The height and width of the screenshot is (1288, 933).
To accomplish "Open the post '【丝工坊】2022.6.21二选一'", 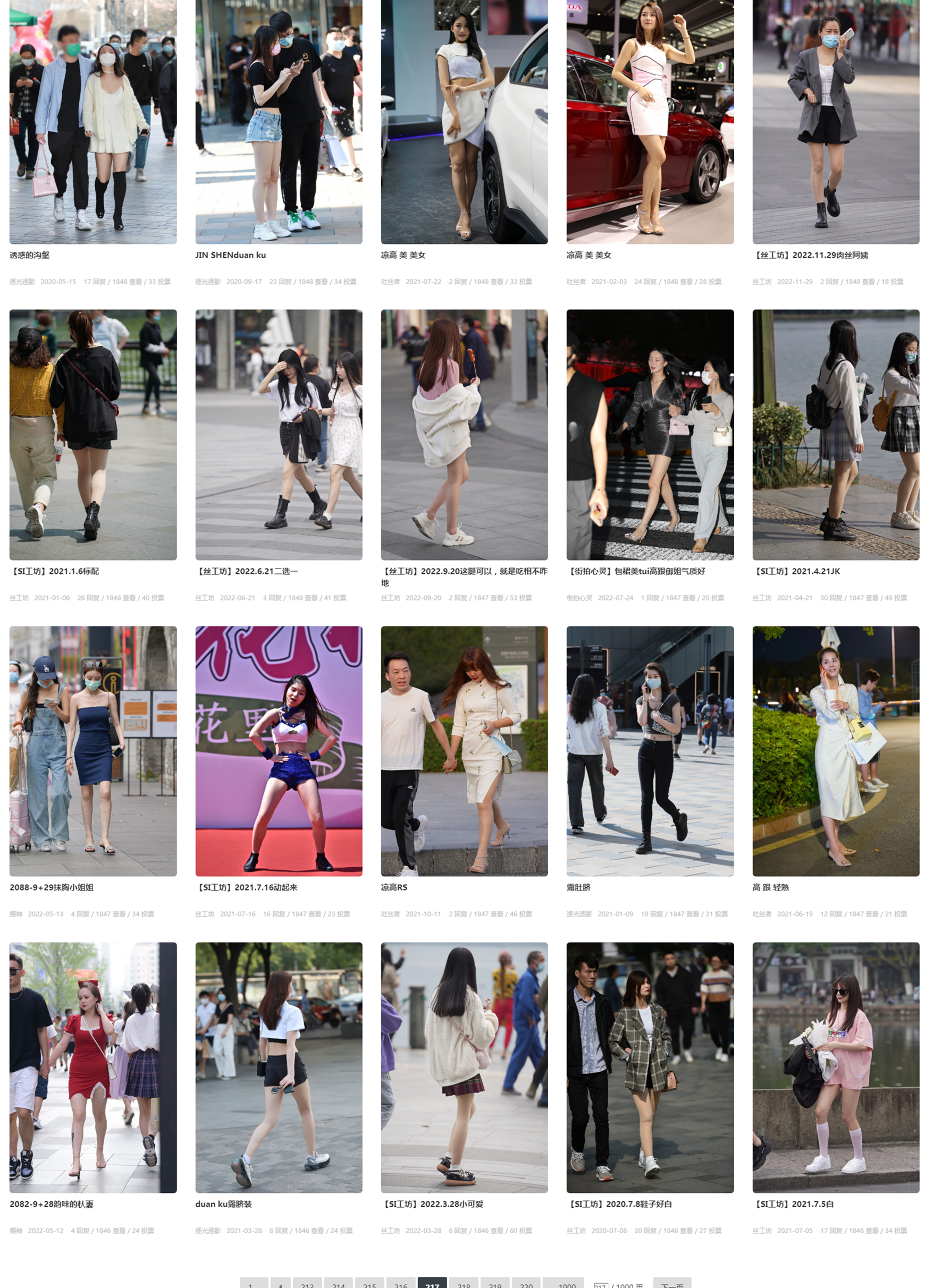I will point(246,571).
